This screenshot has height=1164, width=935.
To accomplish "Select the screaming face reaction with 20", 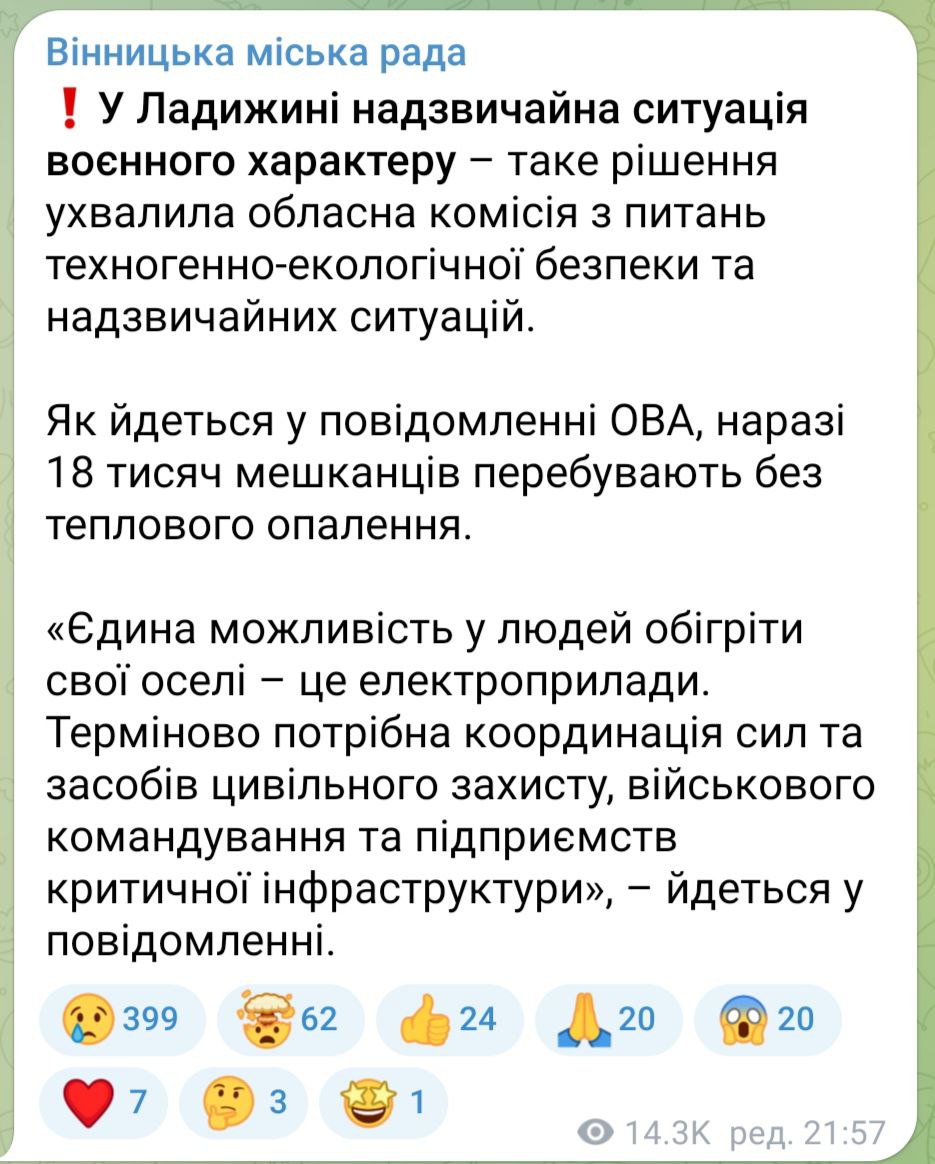I will tap(766, 1020).
